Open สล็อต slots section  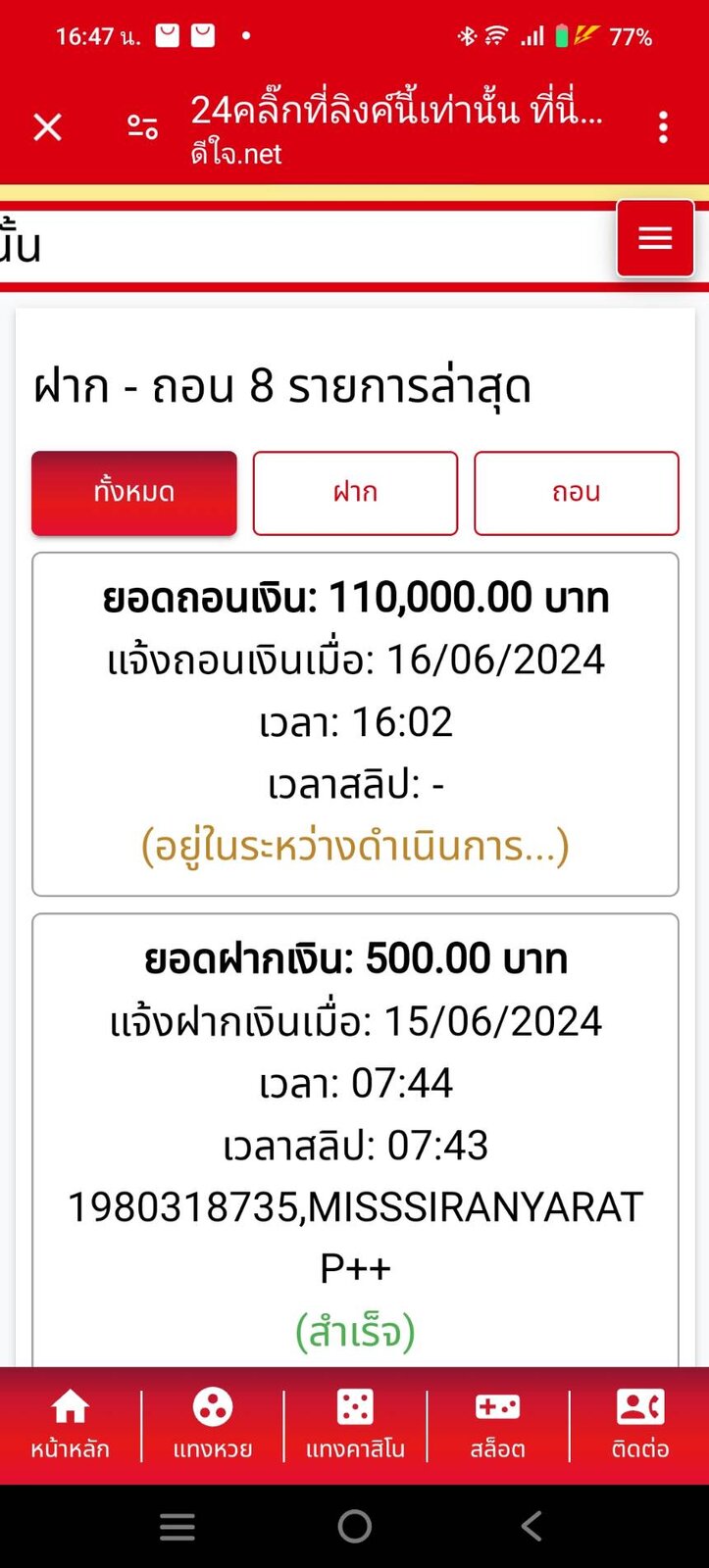tap(498, 1425)
